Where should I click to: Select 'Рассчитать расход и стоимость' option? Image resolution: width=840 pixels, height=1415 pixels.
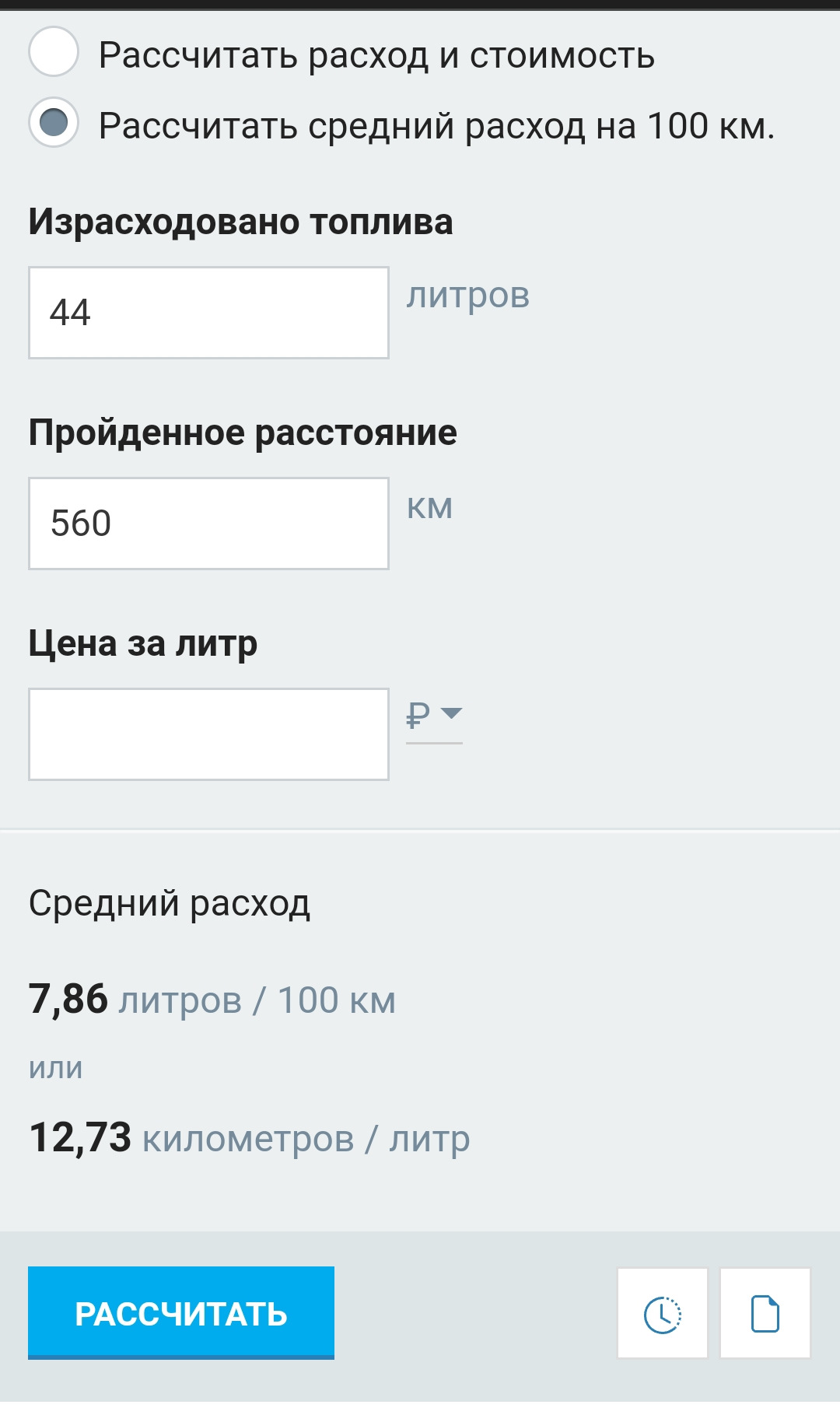tap(54, 52)
